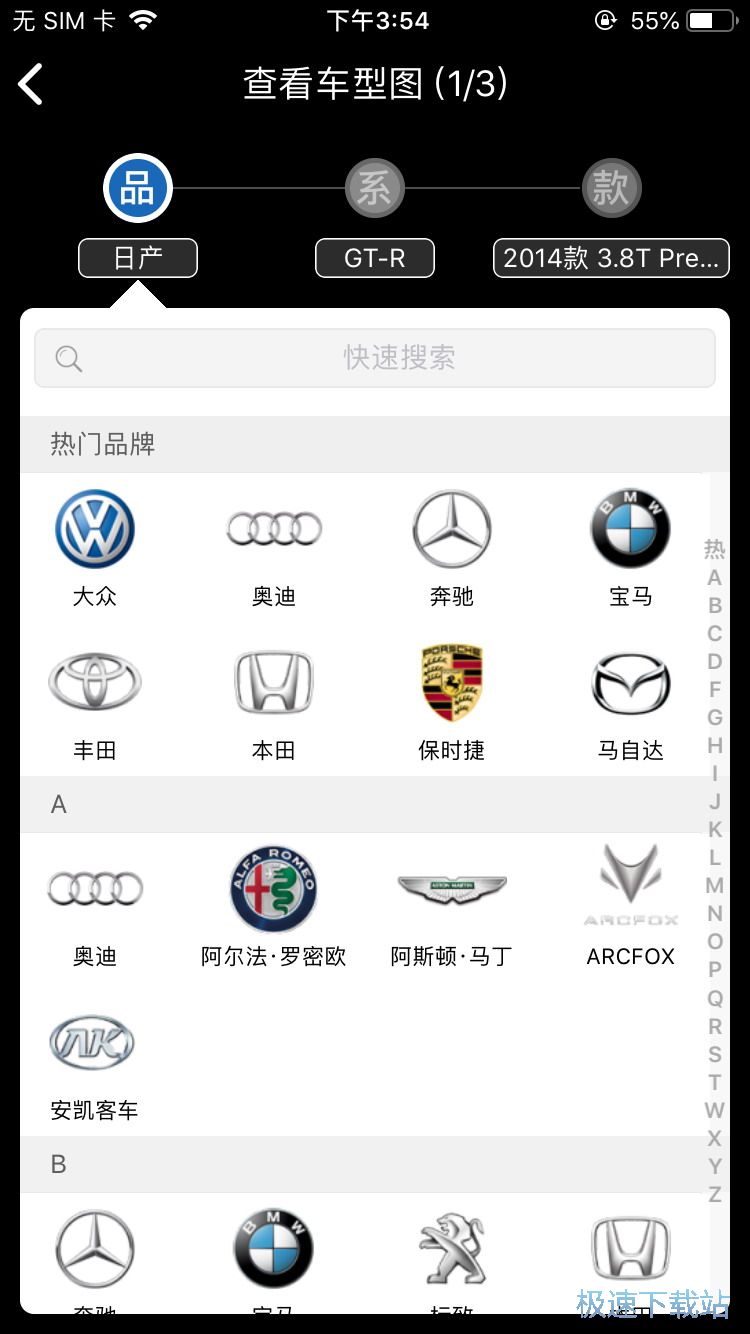Open the 2014款 3.8T model step
Viewport: 750px width, 1334px height.
(x=611, y=258)
